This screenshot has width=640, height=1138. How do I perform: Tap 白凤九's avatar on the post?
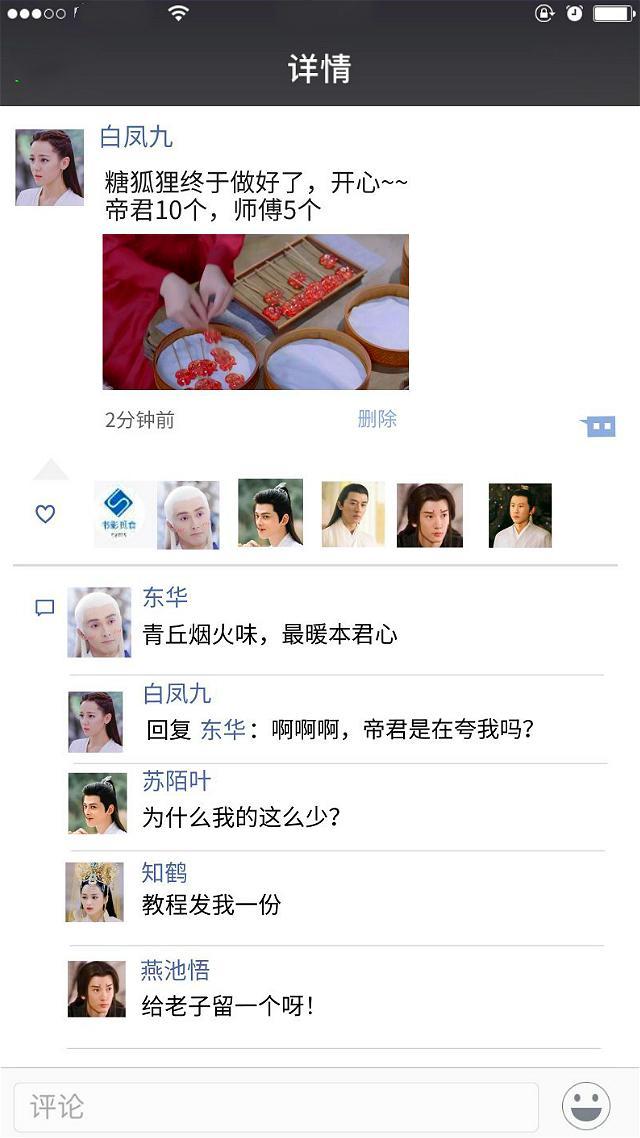[x=49, y=167]
